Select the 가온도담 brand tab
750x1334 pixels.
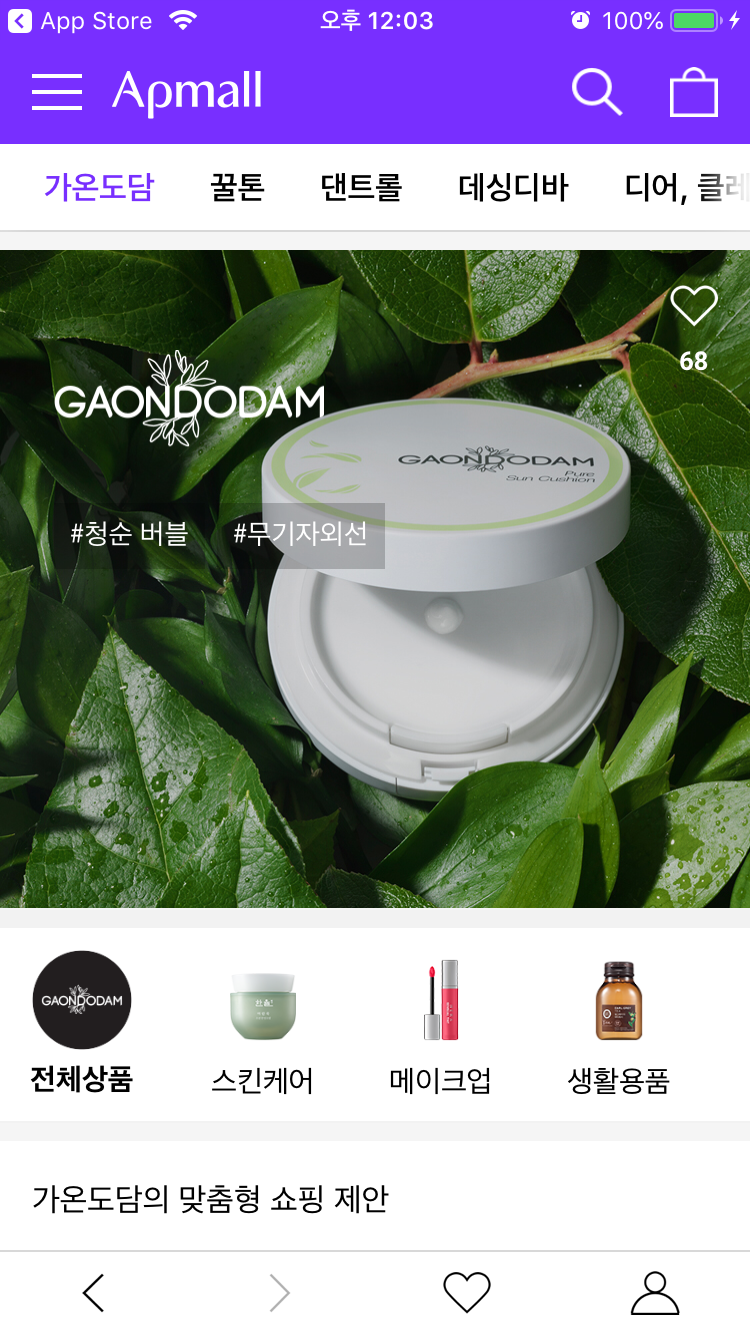98,187
